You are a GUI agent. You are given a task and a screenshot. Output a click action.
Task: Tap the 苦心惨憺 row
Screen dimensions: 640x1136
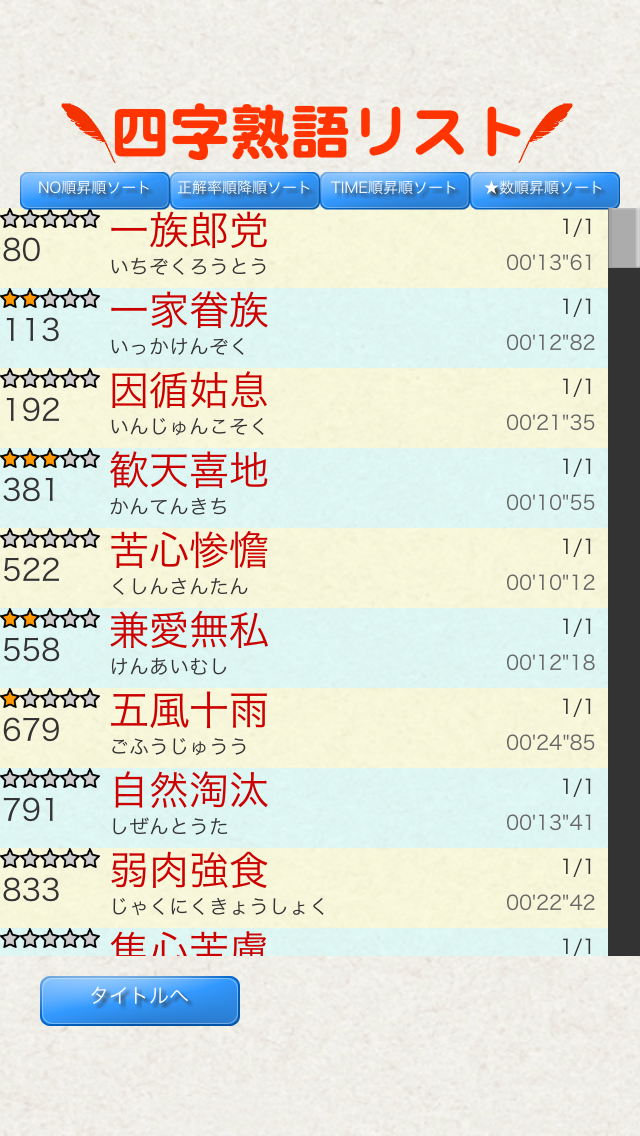304,568
